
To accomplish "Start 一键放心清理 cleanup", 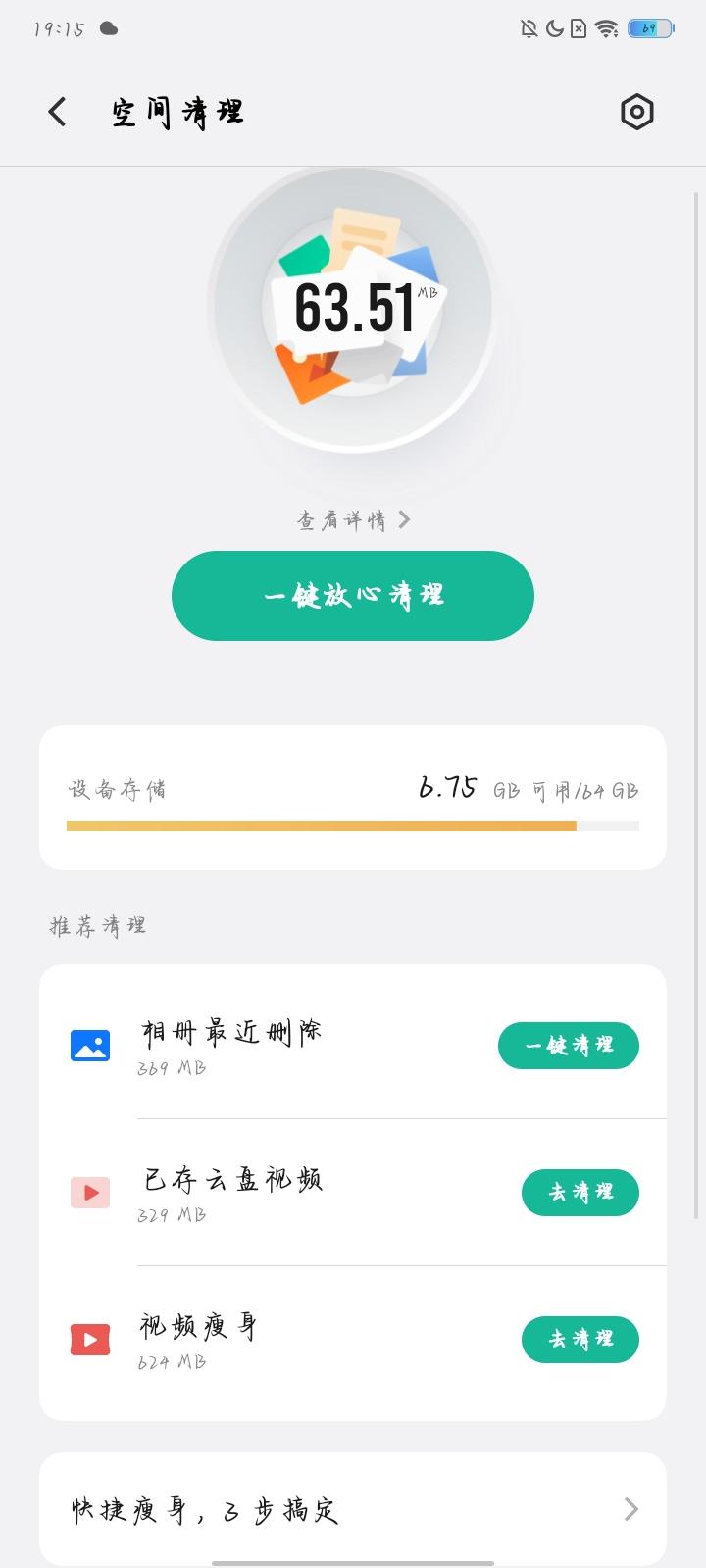I will coord(353,596).
